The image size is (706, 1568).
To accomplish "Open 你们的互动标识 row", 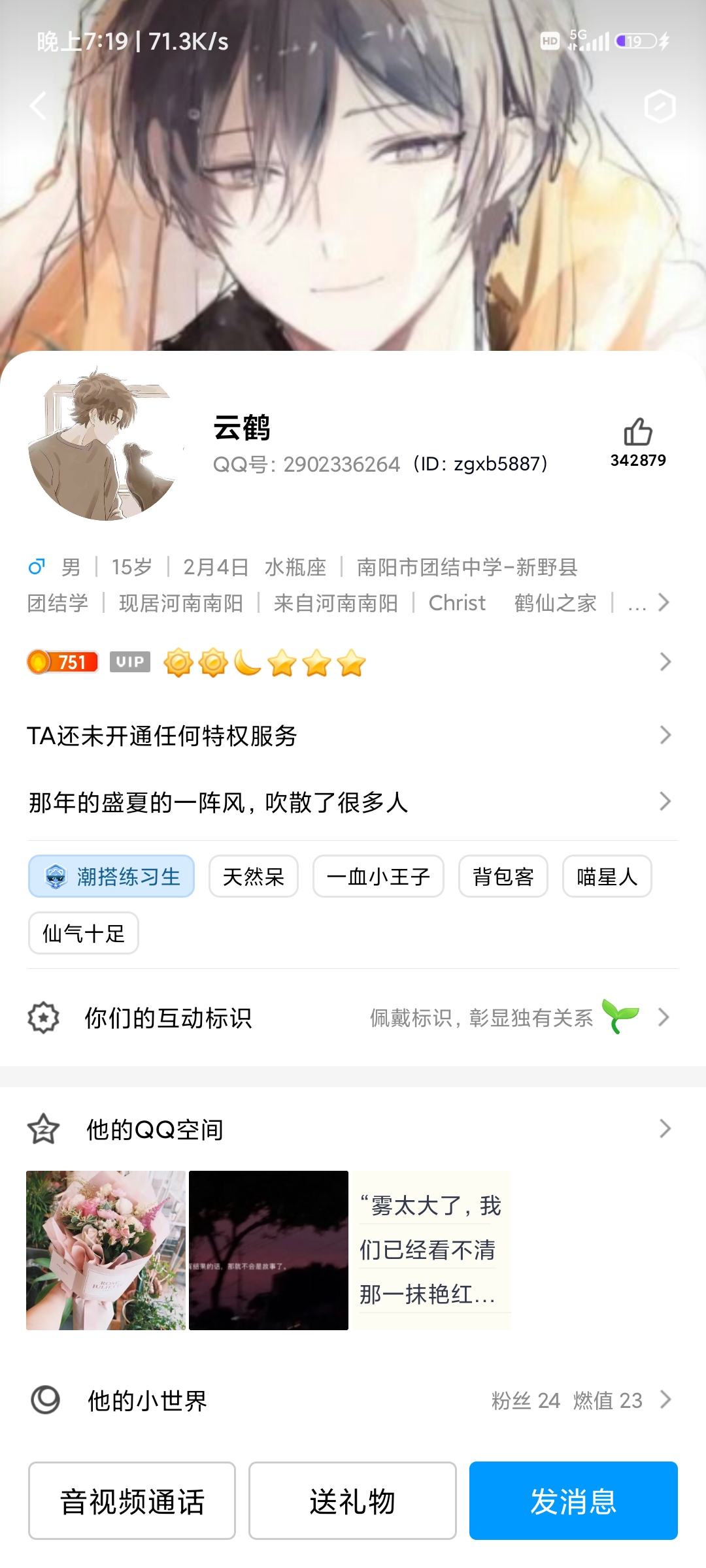I will tap(352, 1018).
